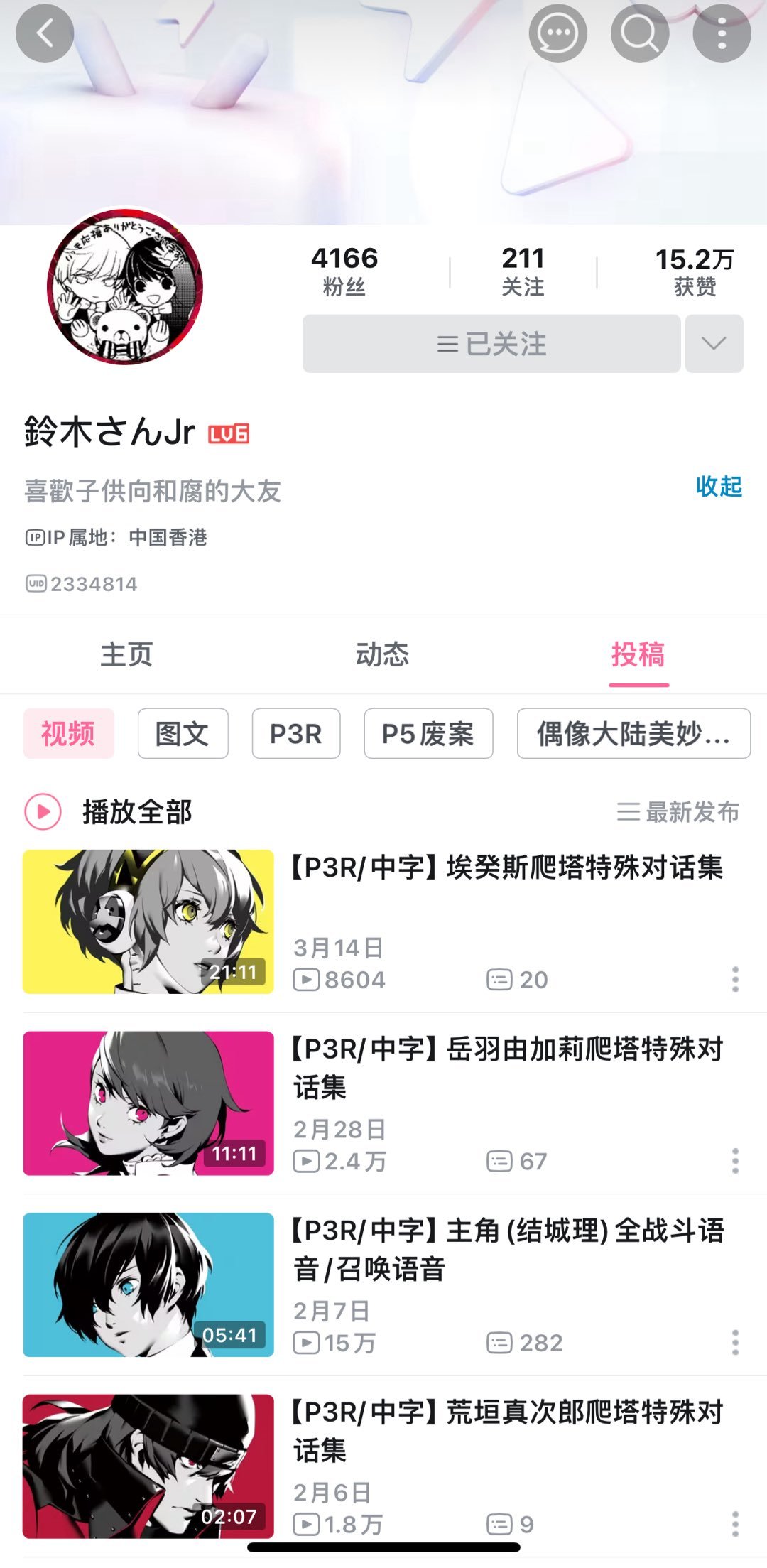Screen dimensions: 767x1568
Task: Expand the dropdown arrow beside 已关注
Action: pyautogui.click(x=714, y=344)
